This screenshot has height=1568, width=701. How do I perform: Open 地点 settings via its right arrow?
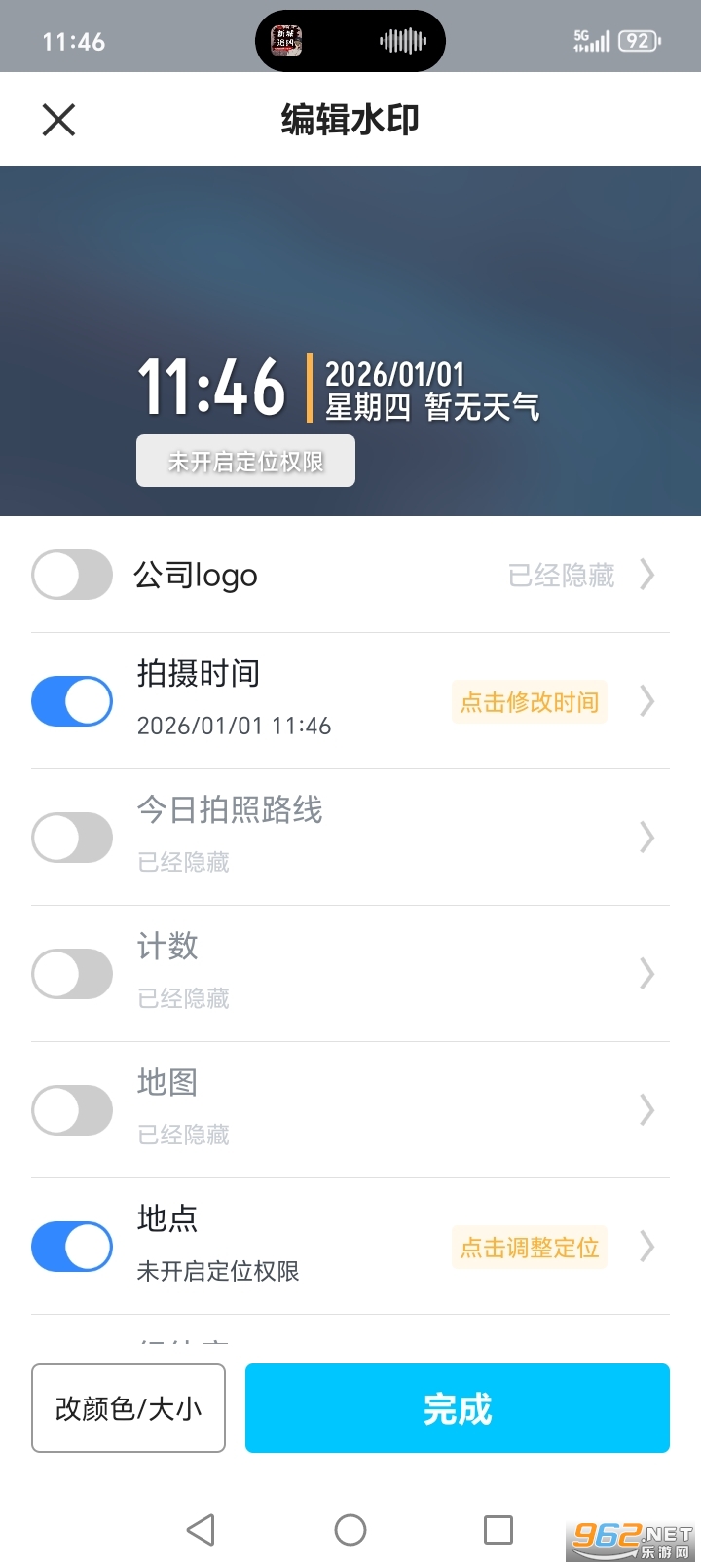click(x=646, y=1248)
